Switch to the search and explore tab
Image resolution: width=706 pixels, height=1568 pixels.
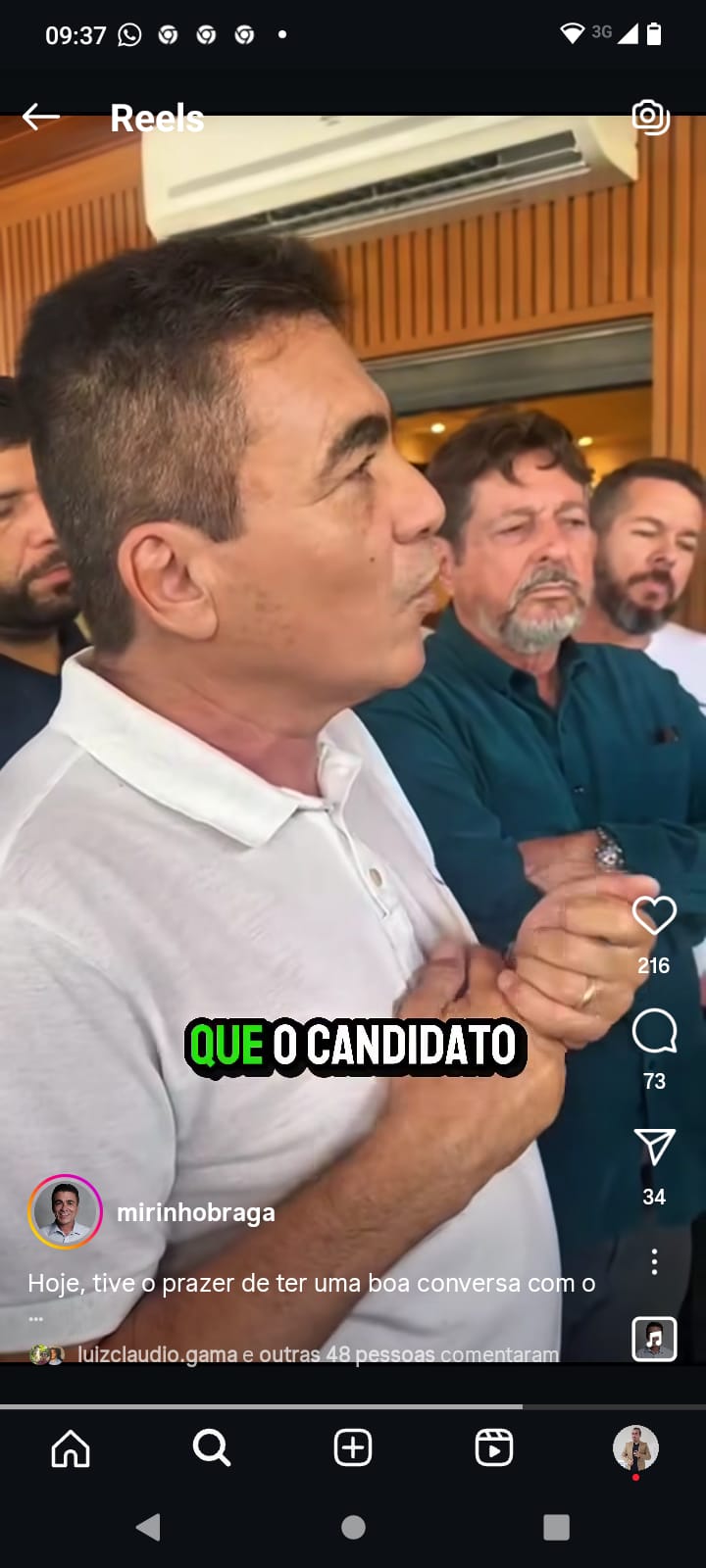pos(212,1447)
